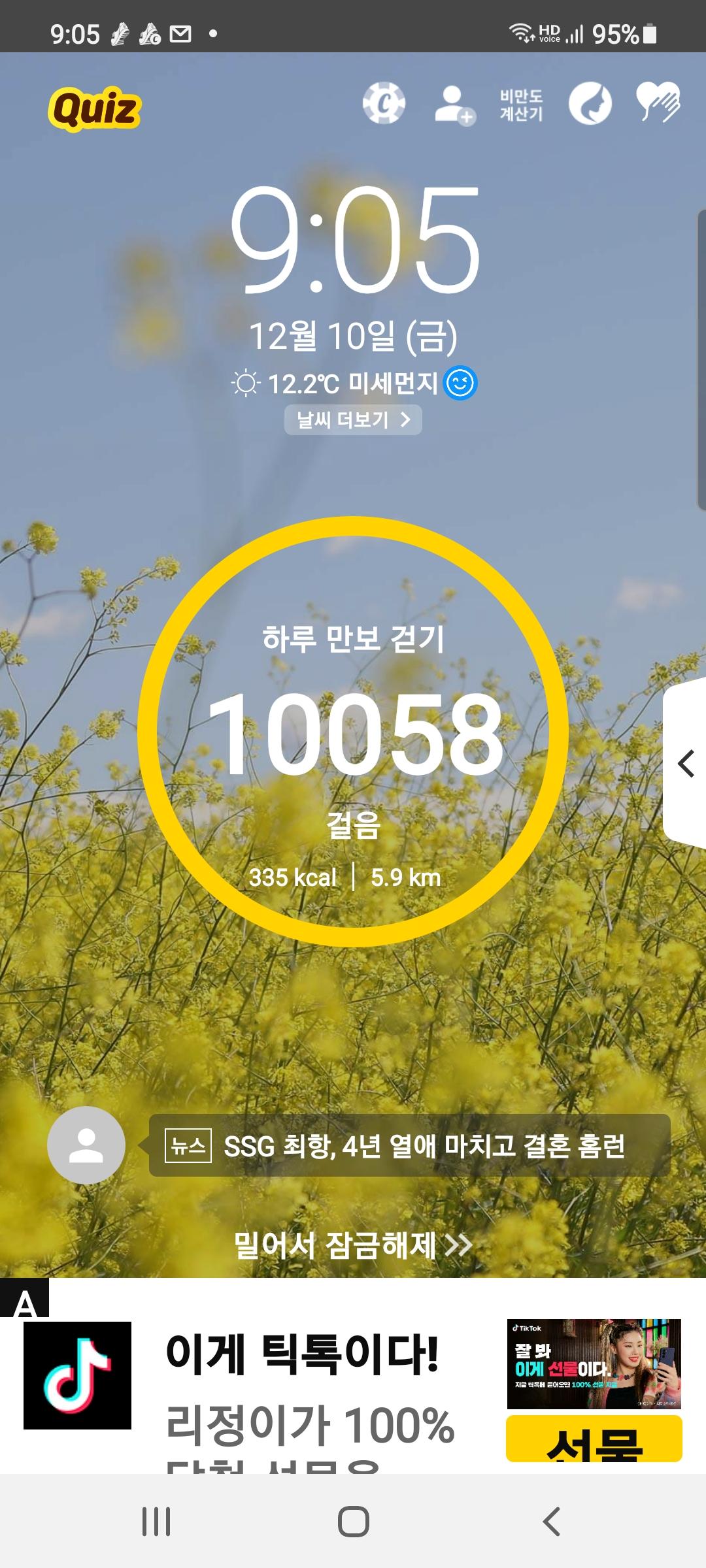The width and height of the screenshot is (706, 1568).
Task: Open the coin rewards icon
Action: click(384, 103)
